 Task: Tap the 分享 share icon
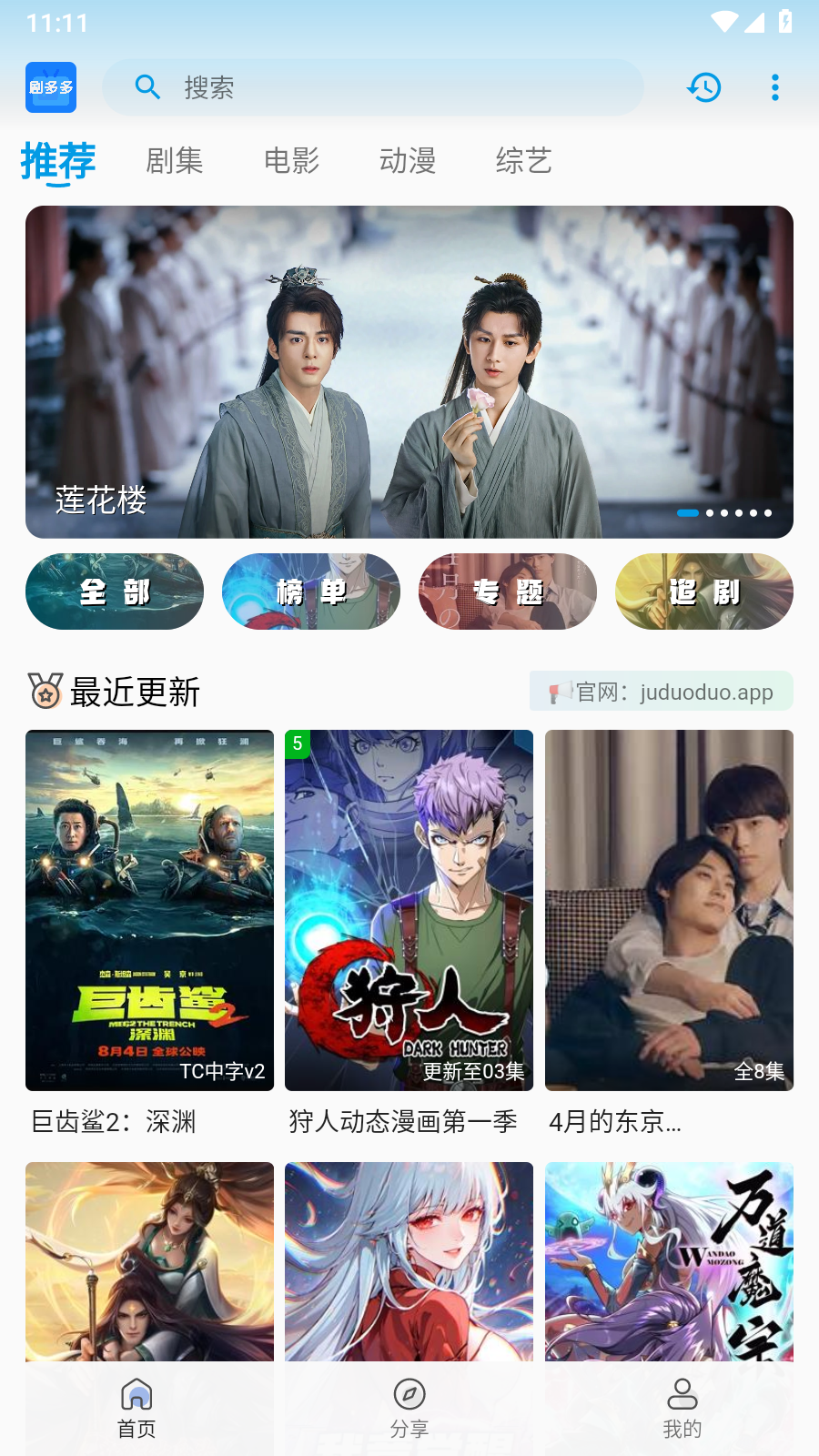[x=409, y=1395]
